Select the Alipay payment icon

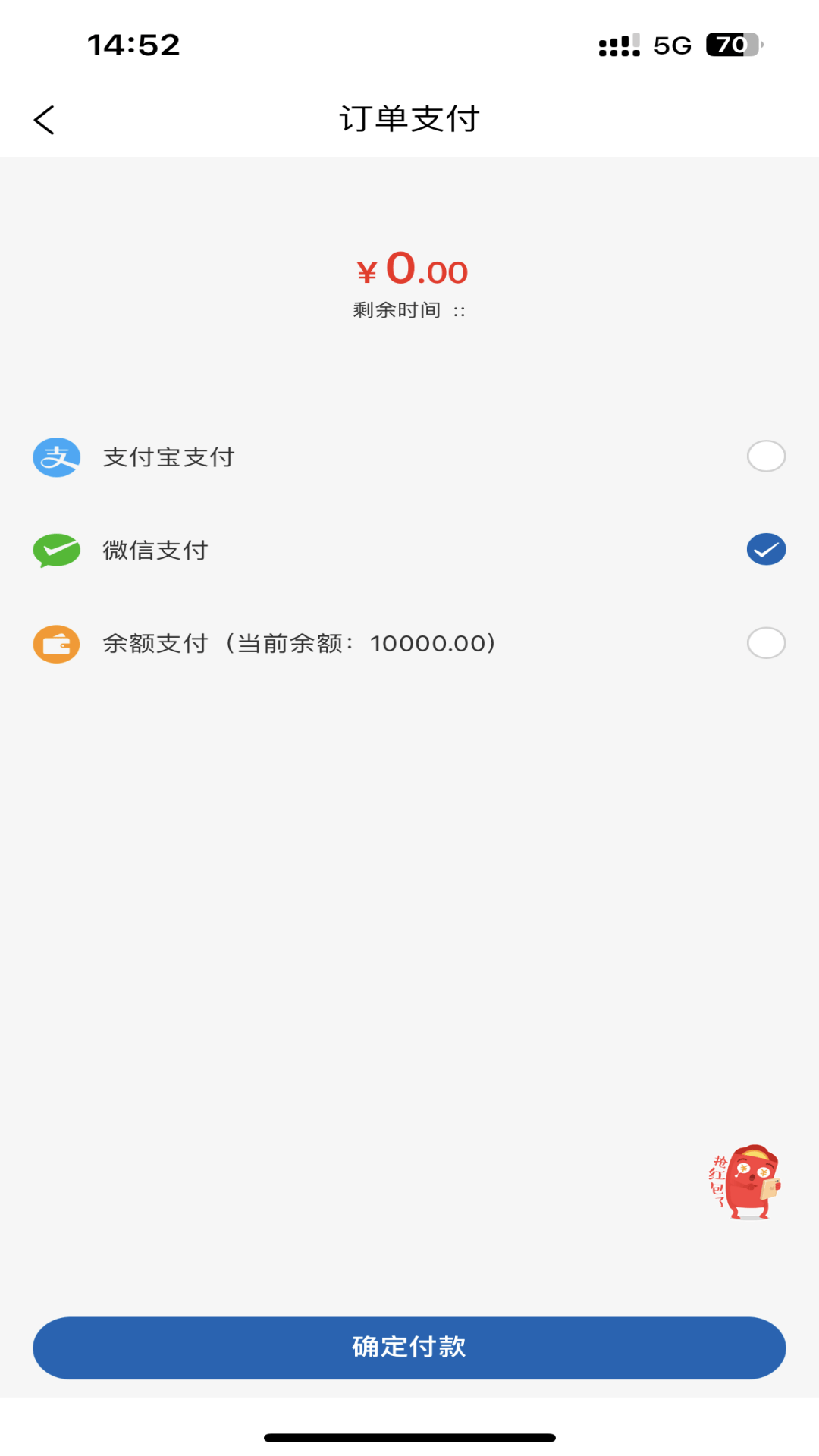point(55,457)
